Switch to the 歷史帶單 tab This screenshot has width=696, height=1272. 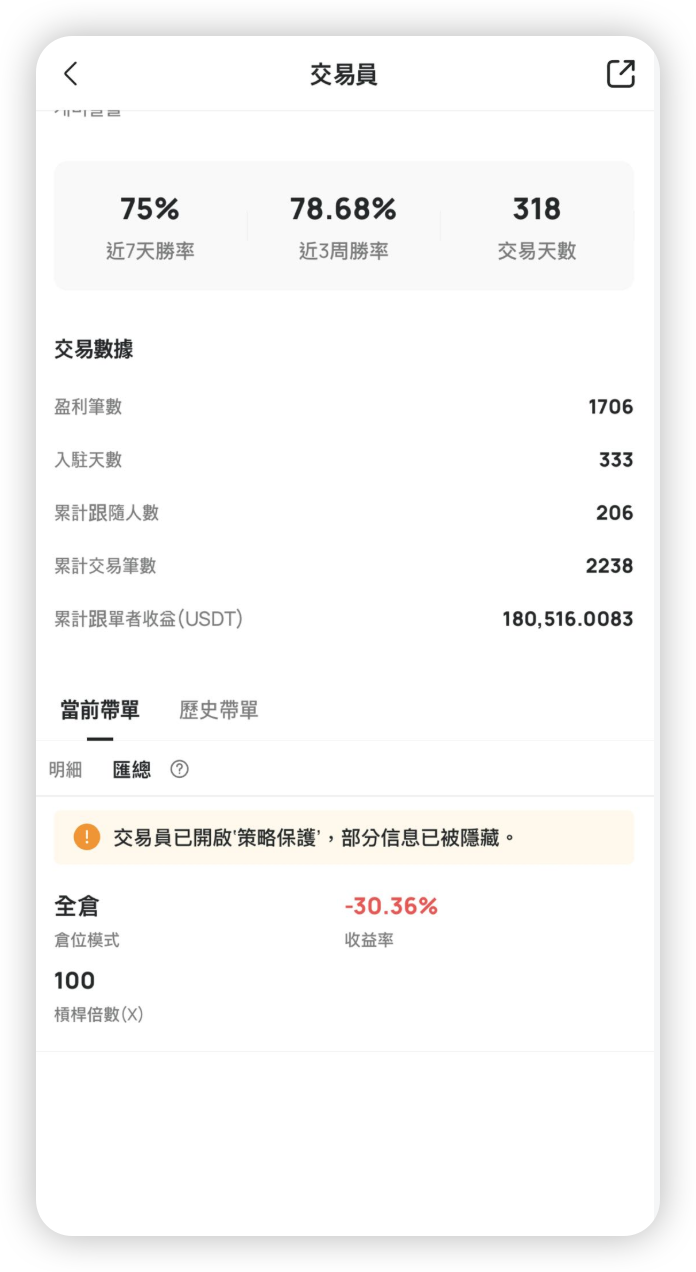219,710
